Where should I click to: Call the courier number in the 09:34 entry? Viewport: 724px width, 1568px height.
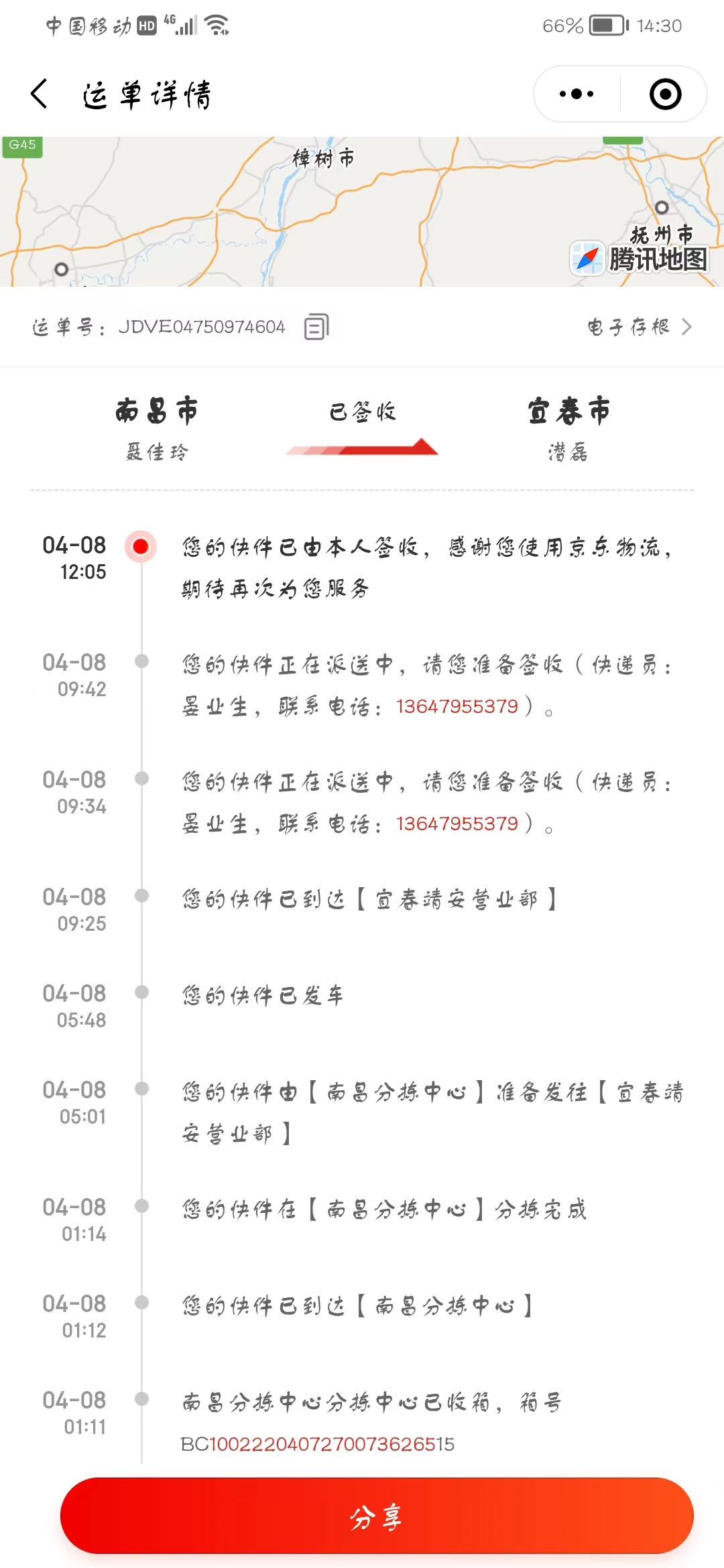457,824
